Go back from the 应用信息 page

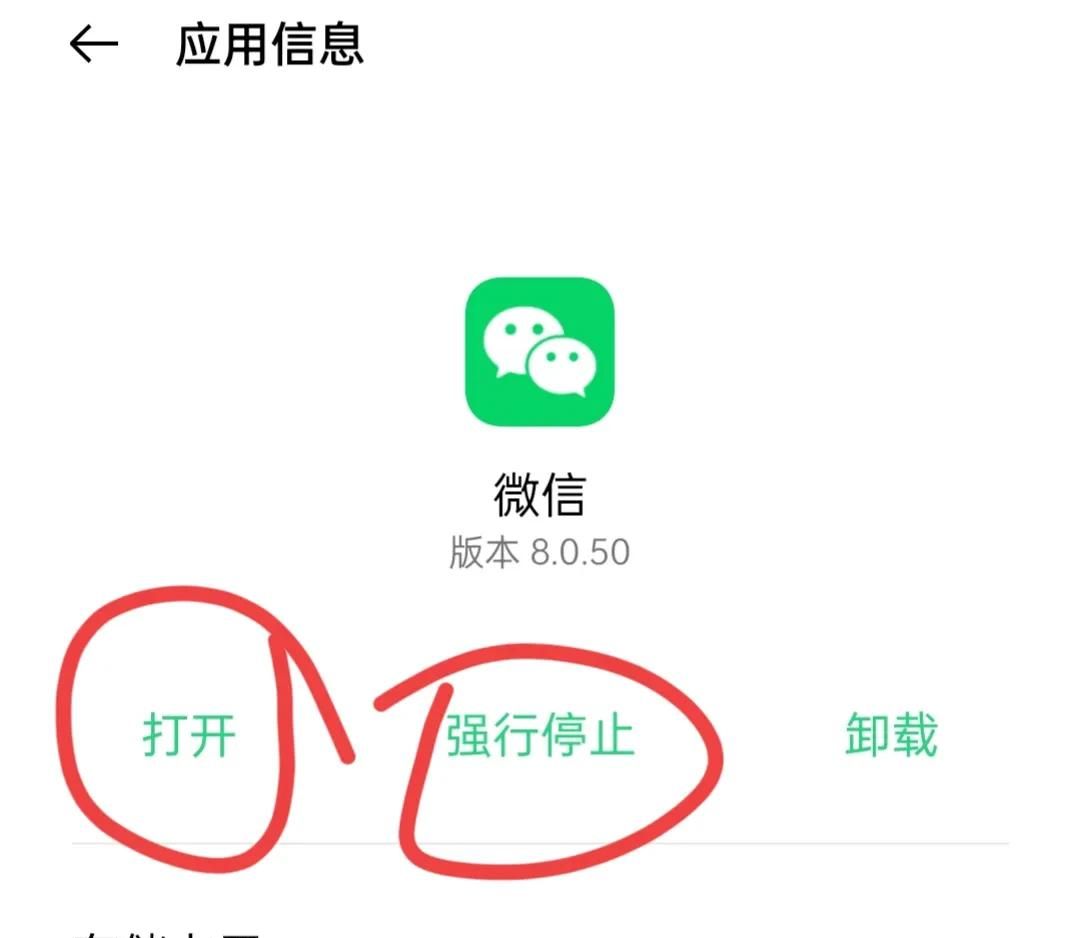94,45
